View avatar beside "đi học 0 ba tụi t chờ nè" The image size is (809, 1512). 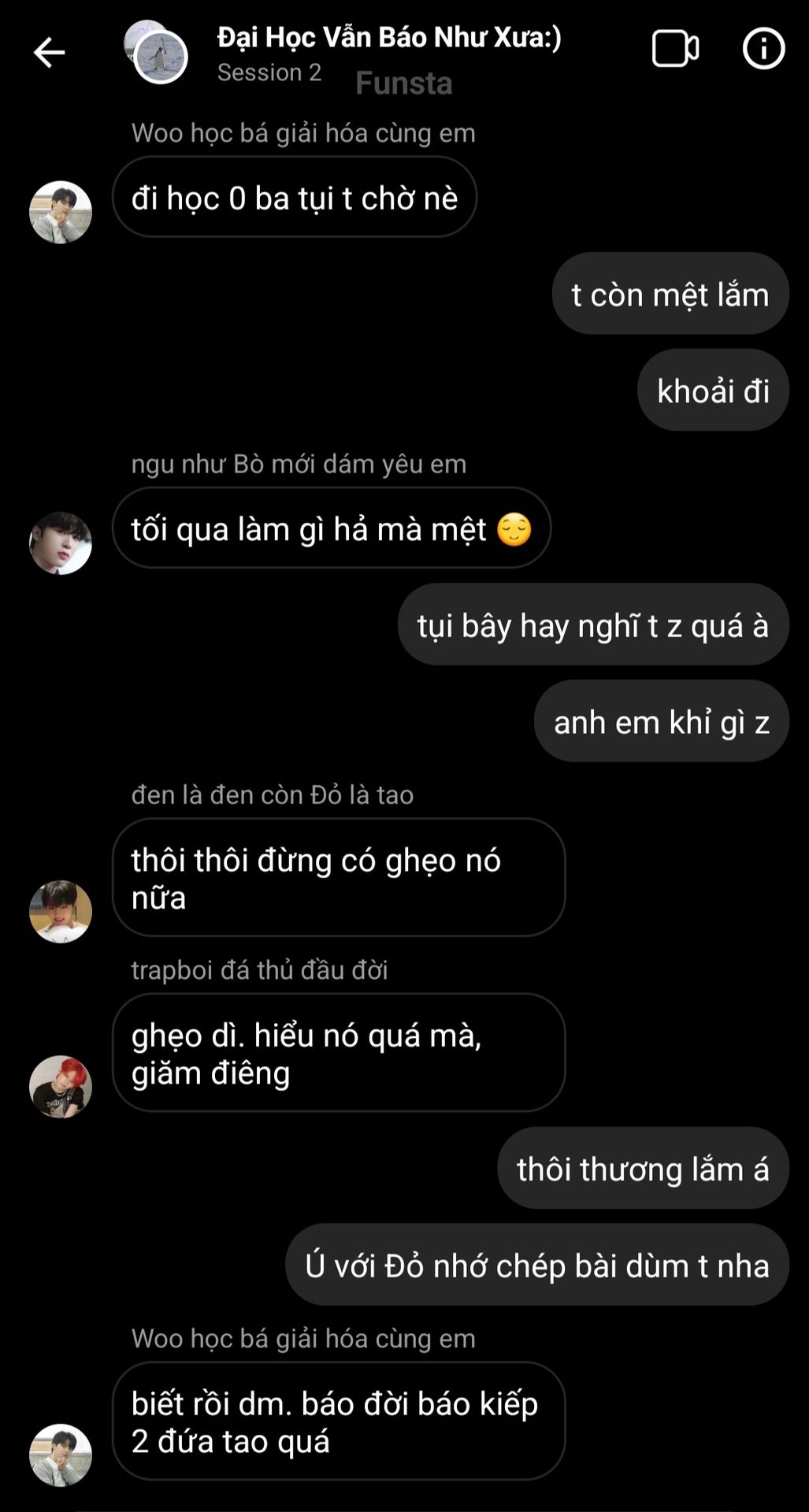click(61, 212)
